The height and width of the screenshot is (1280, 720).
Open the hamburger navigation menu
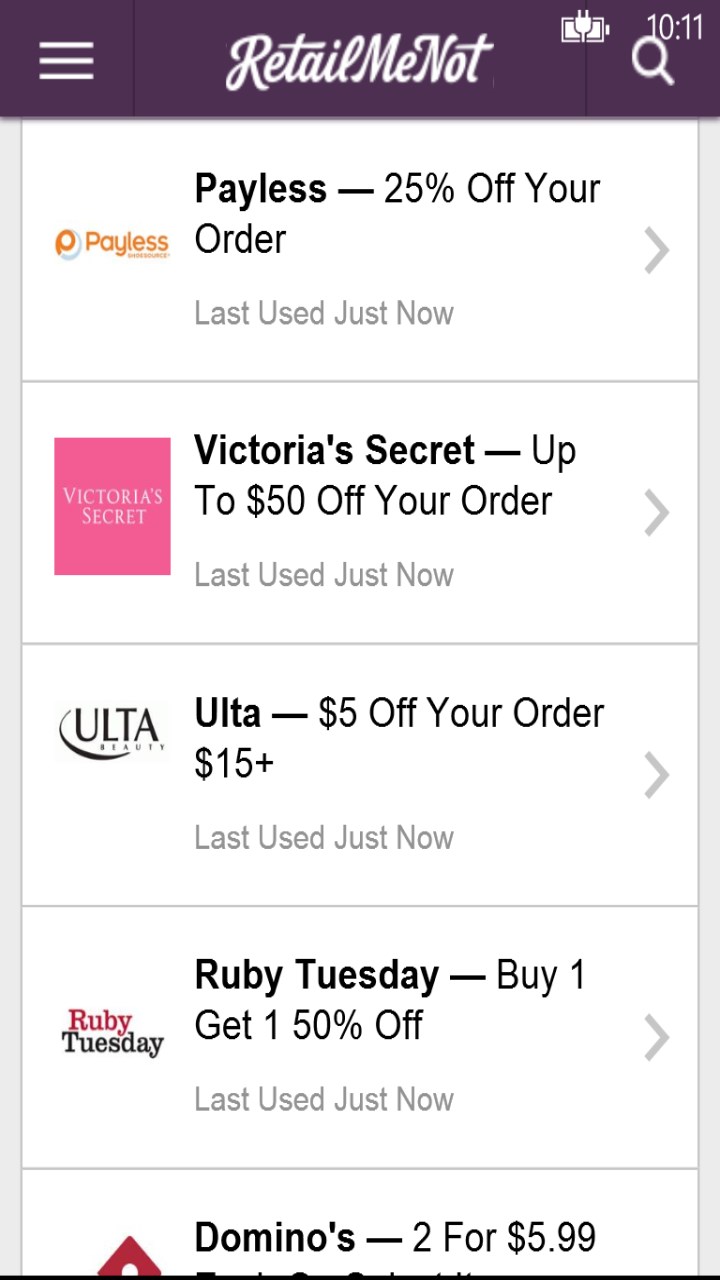pyautogui.click(x=66, y=60)
